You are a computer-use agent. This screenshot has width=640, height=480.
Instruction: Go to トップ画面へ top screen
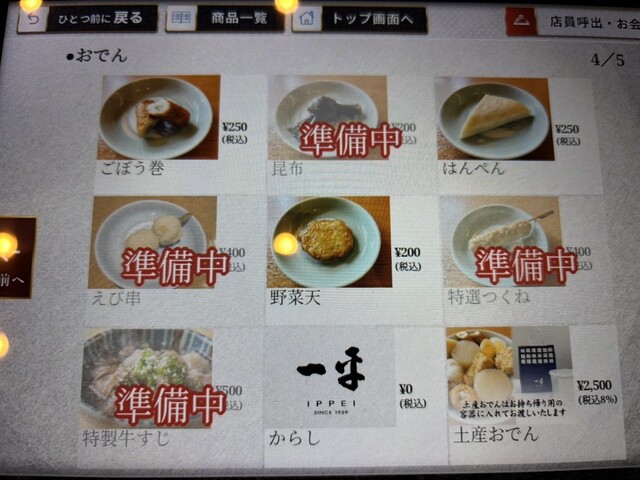click(360, 19)
